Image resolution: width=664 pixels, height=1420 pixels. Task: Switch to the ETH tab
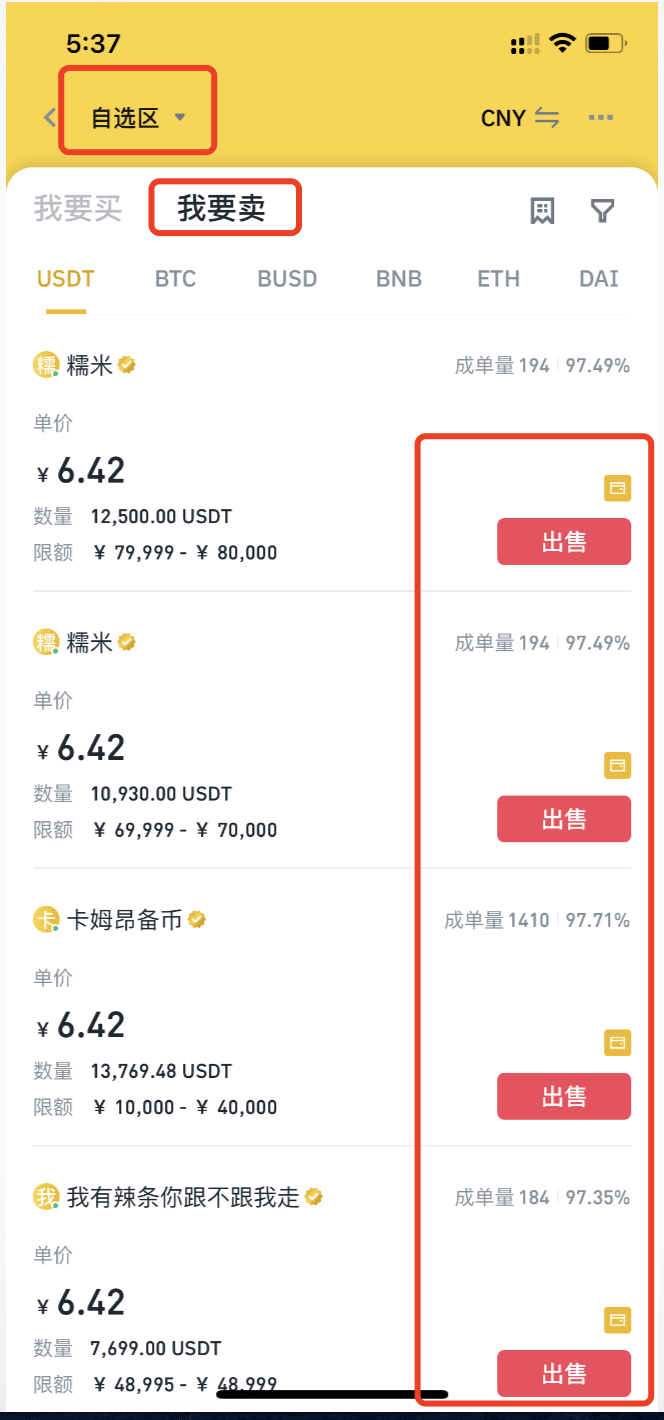(x=498, y=279)
